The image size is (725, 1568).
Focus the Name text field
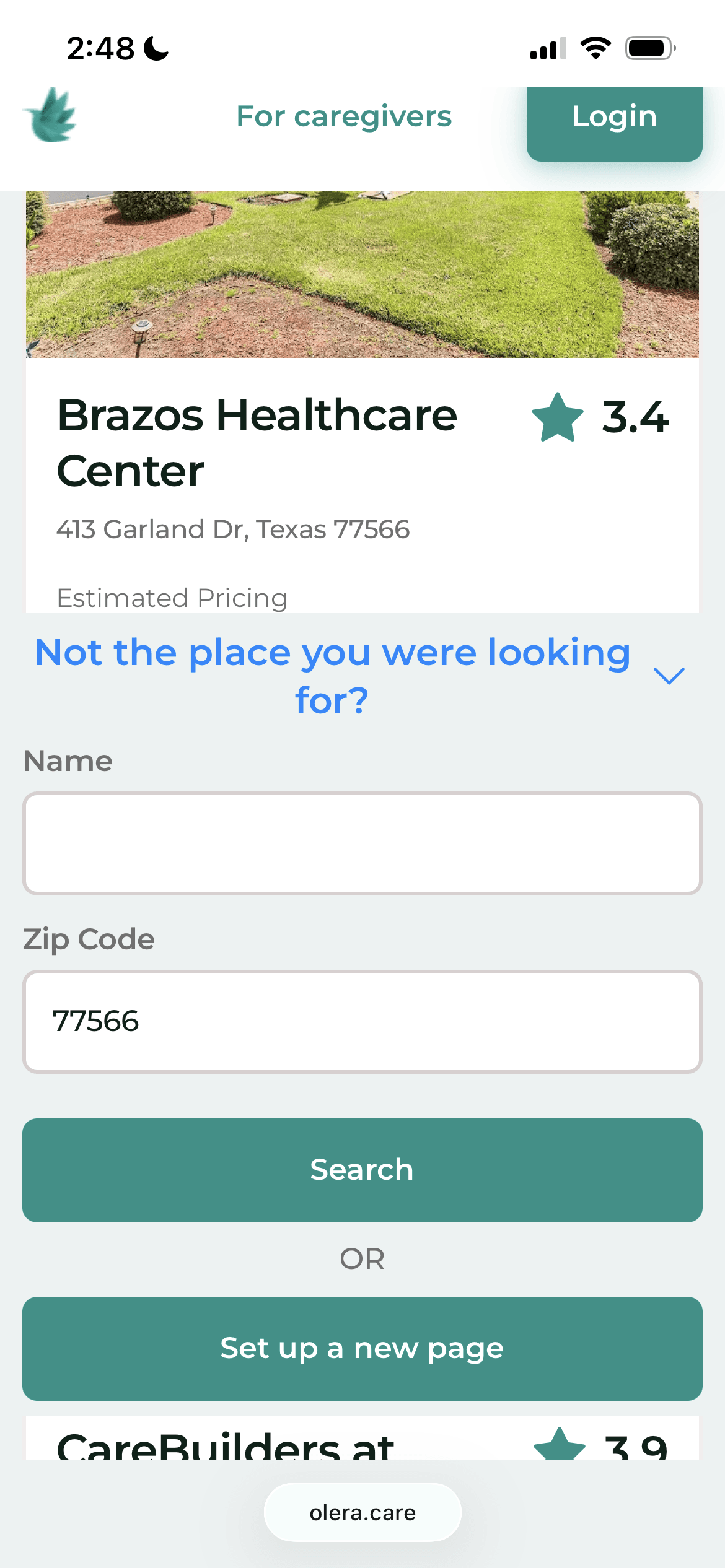point(362,843)
